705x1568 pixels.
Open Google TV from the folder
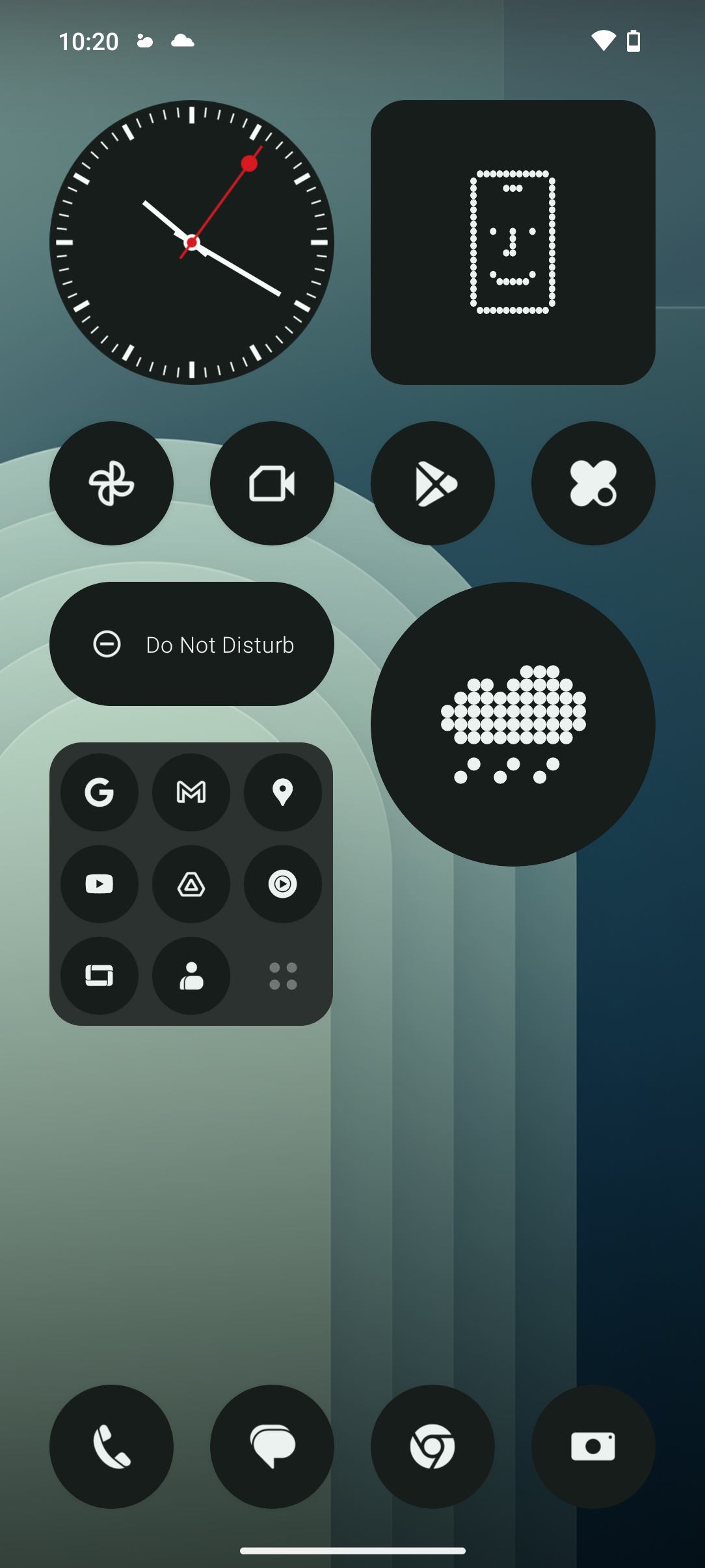[x=100, y=975]
